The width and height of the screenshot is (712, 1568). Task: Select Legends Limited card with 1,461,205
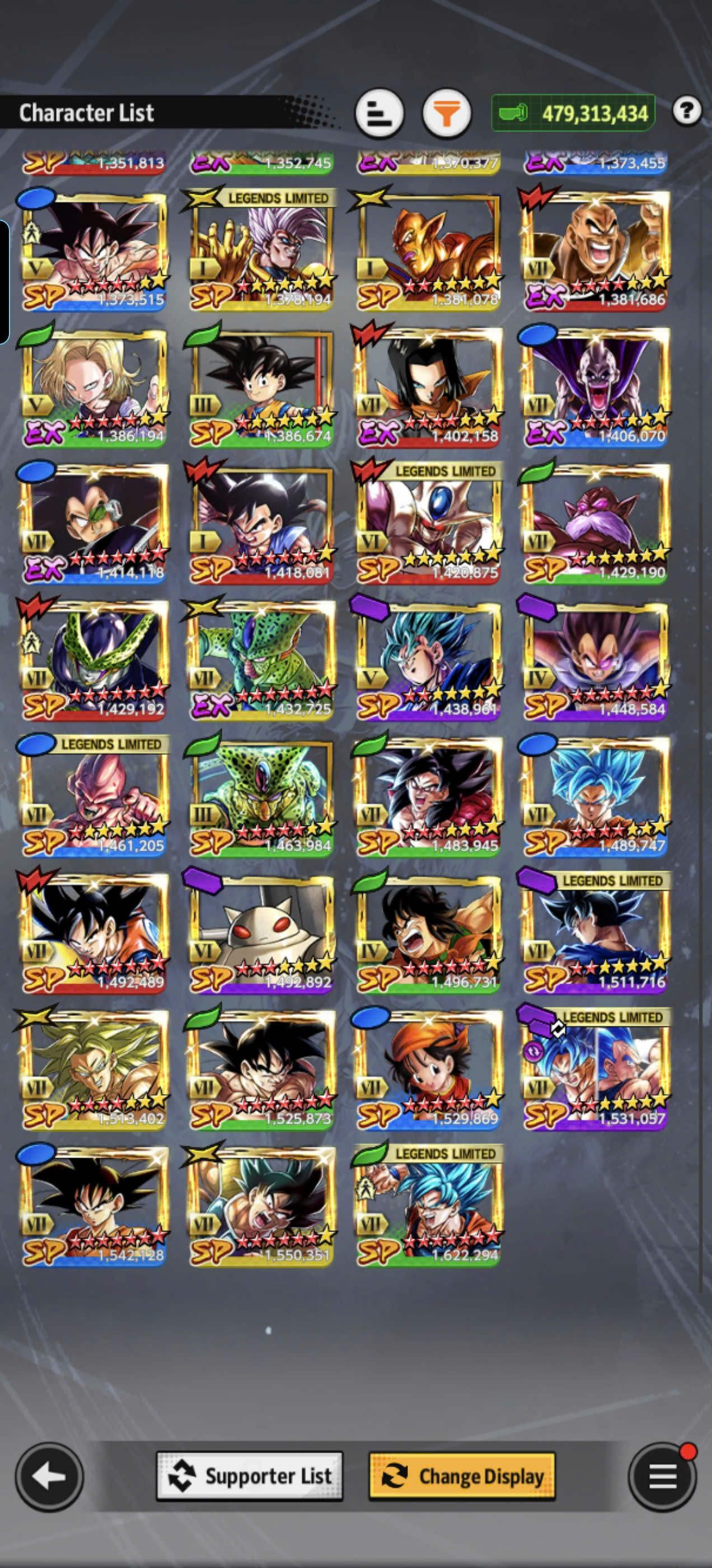pos(93,796)
